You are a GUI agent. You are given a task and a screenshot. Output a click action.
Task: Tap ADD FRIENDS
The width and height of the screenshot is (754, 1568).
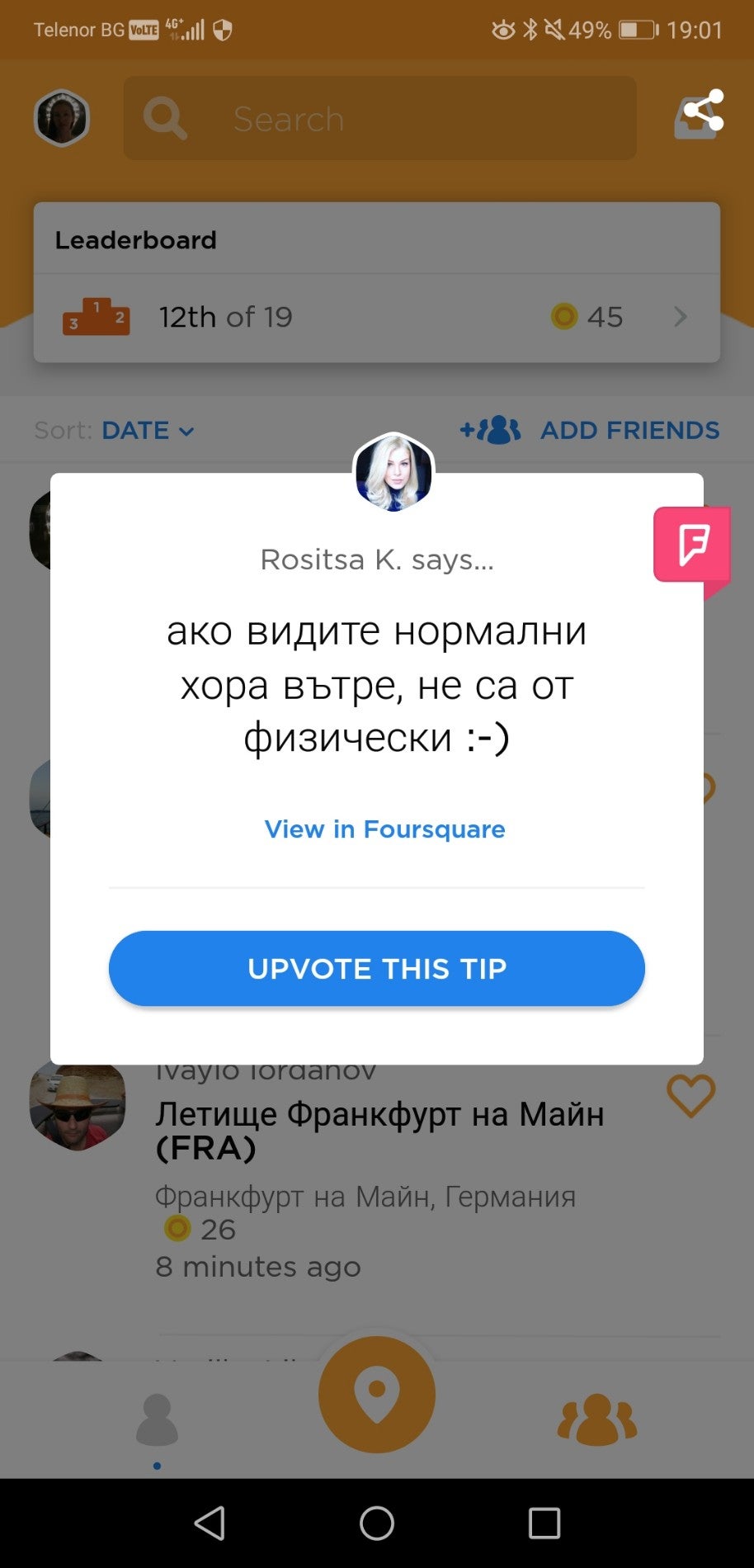(590, 430)
